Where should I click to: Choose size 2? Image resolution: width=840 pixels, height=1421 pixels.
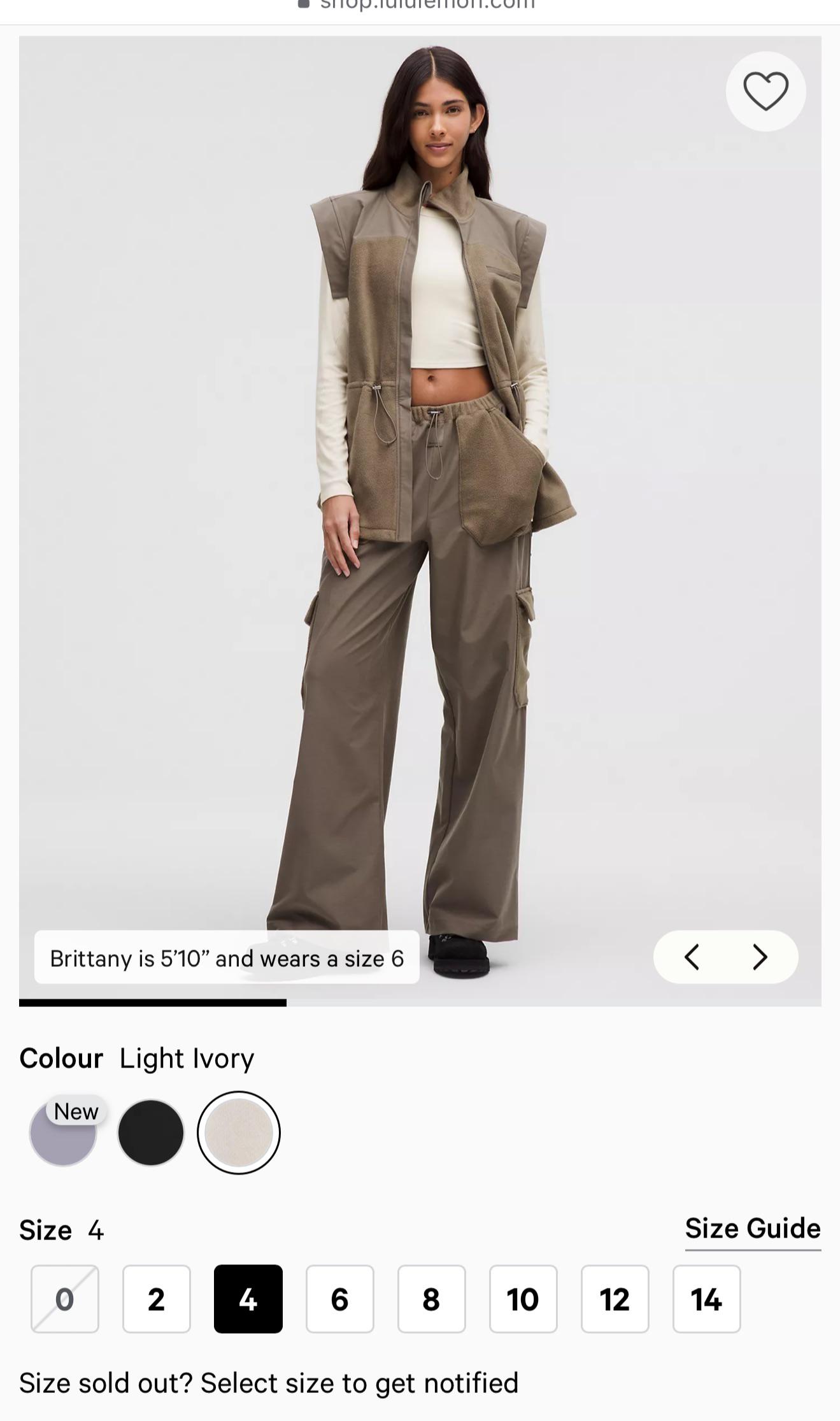(157, 1299)
